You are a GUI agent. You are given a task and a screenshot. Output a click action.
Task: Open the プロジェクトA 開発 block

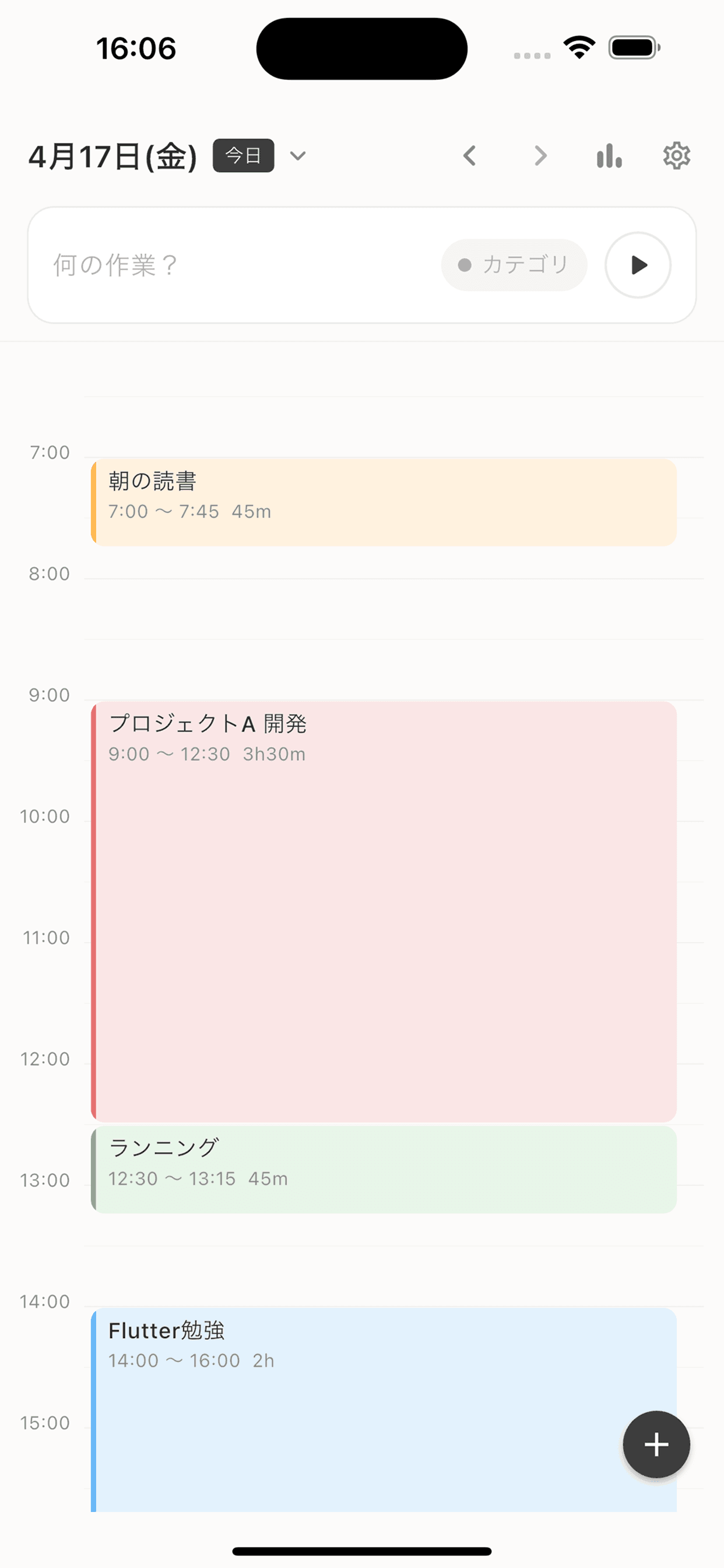[x=384, y=913]
